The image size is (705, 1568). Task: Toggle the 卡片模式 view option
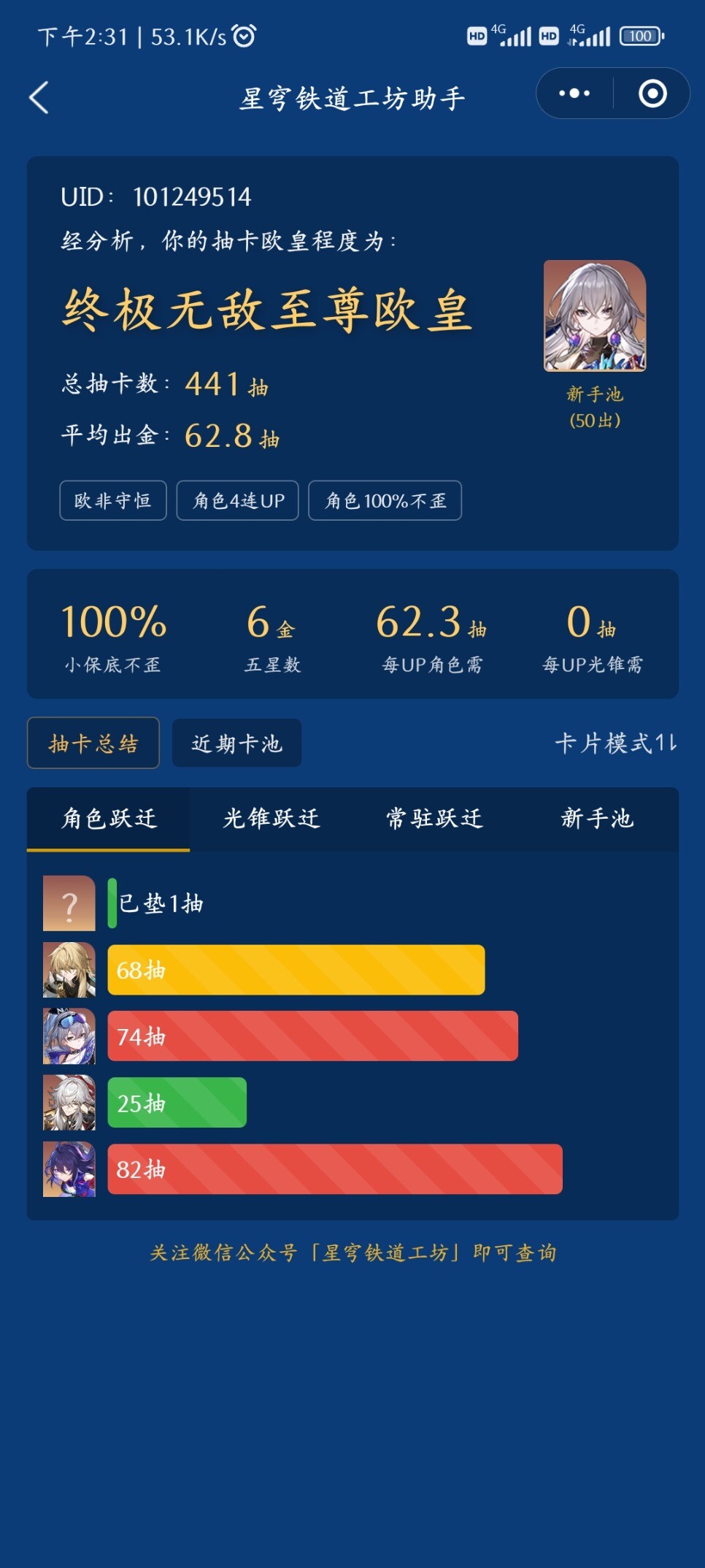tap(616, 743)
